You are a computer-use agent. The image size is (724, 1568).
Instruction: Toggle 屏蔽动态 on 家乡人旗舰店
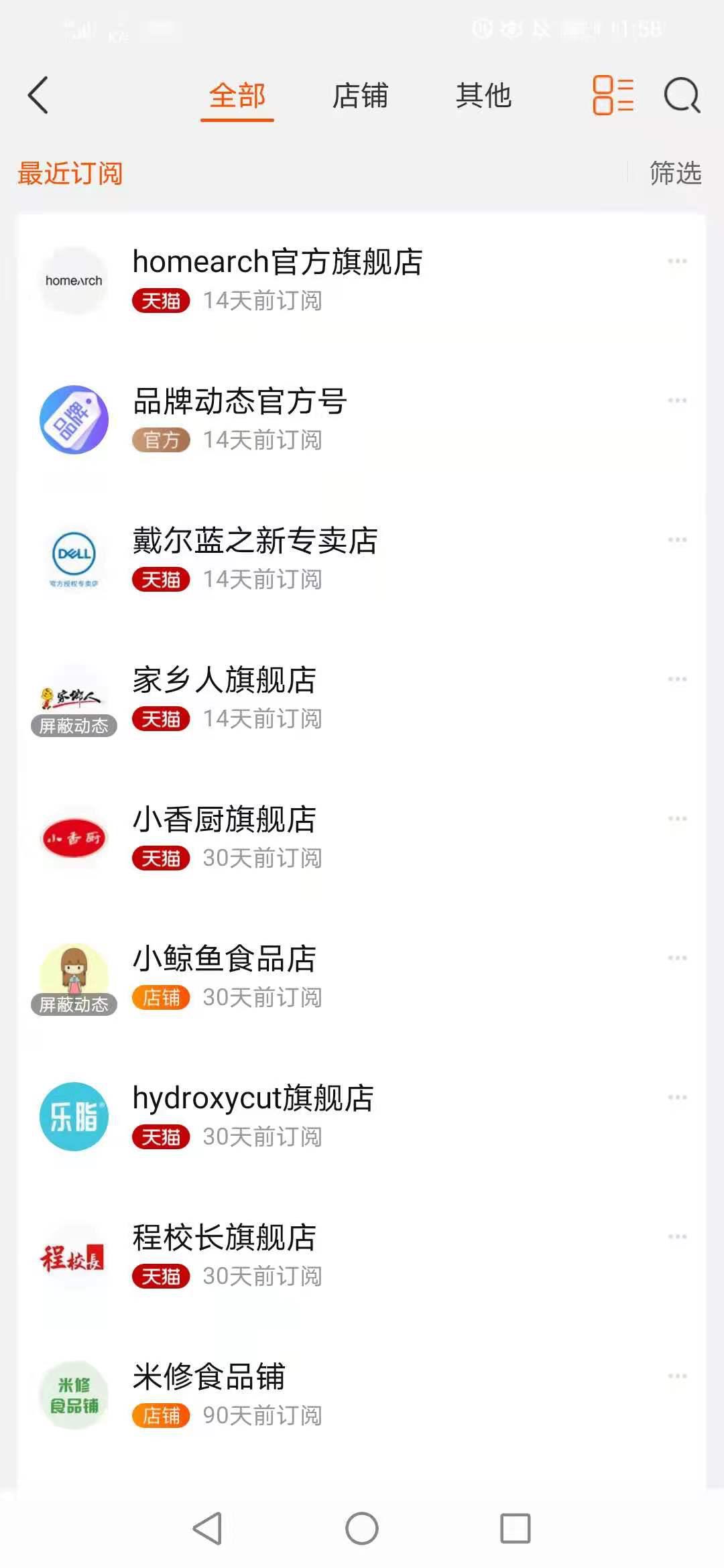coord(74,724)
